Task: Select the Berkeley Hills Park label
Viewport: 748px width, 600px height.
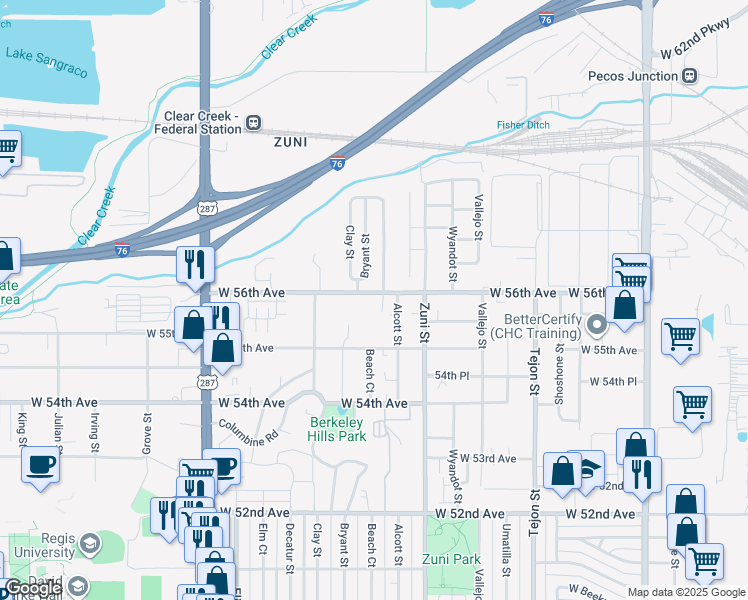Action: click(337, 429)
